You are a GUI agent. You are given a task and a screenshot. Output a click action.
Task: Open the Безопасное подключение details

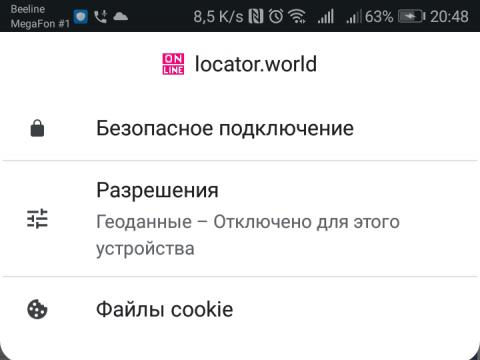tap(240, 128)
